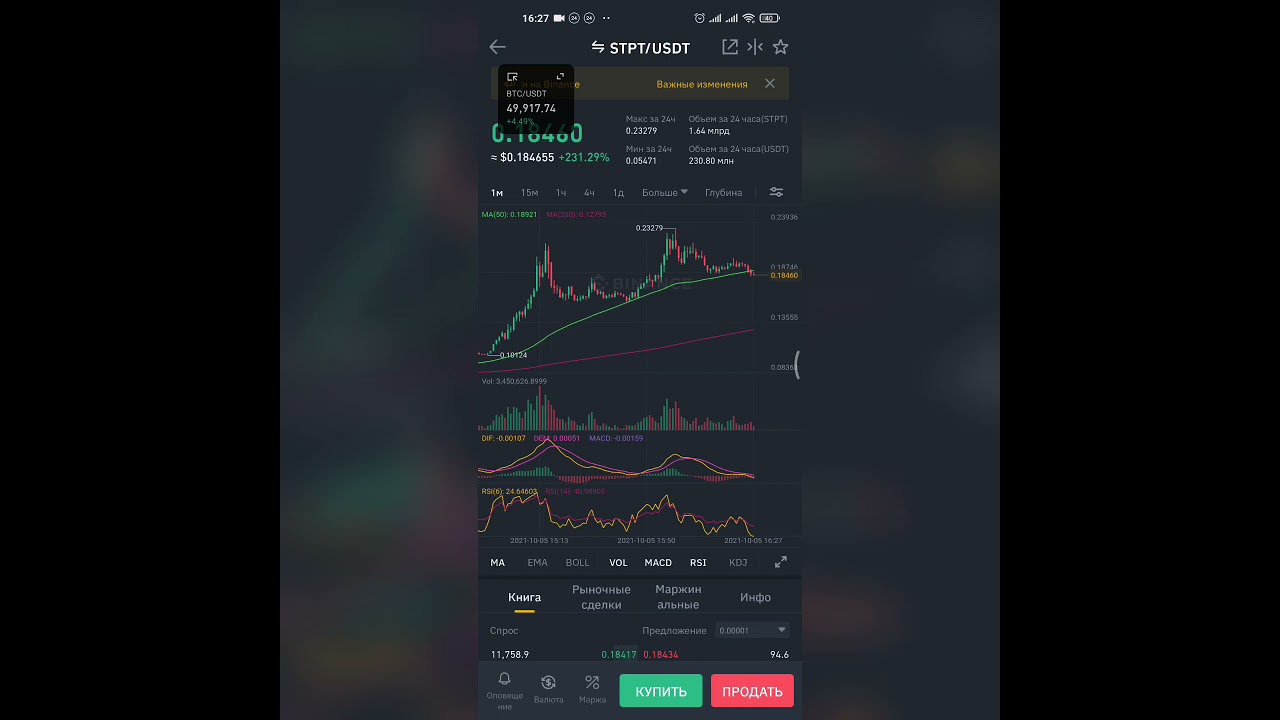Open the split-view compare icon
This screenshot has width=1280, height=720.
coord(755,47)
